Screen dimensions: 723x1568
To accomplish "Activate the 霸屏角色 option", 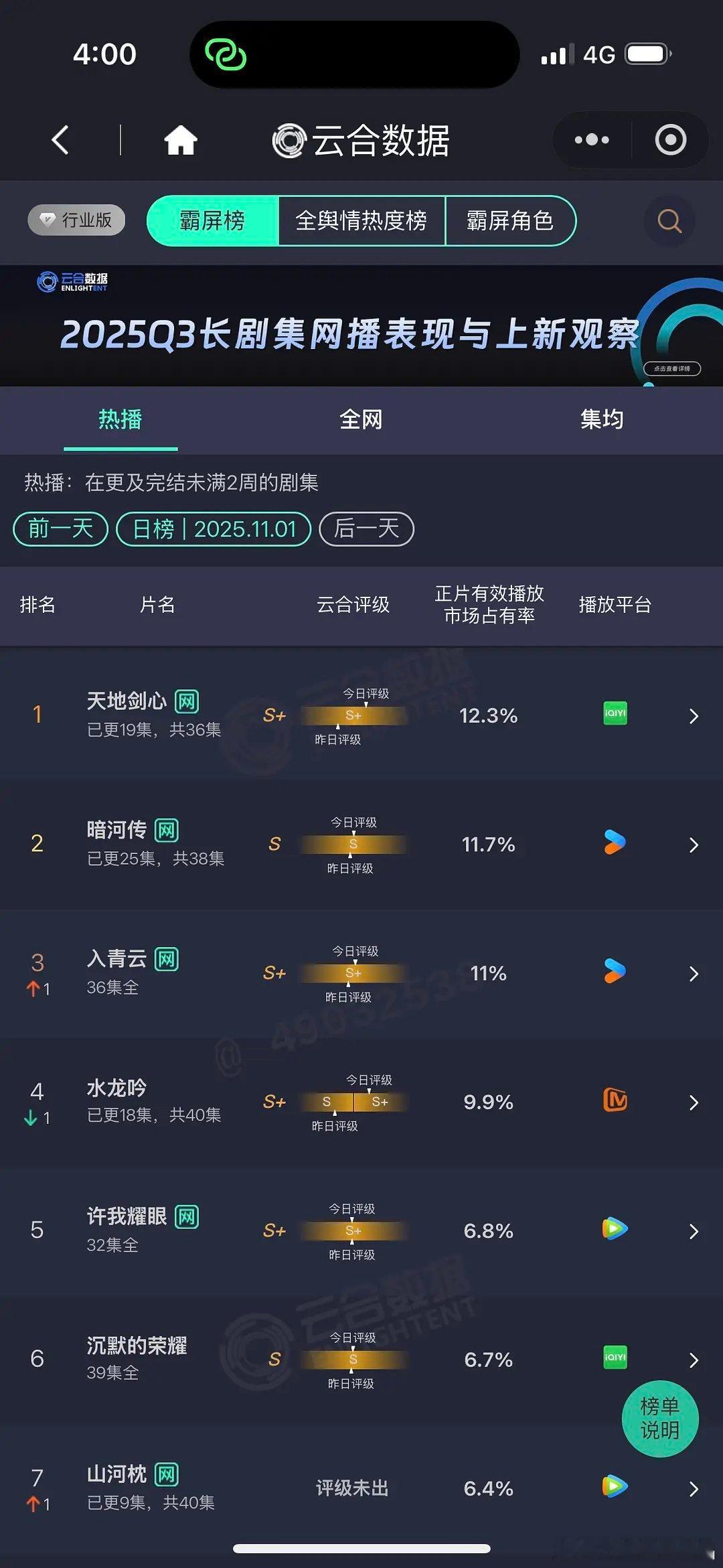I will 511,221.
